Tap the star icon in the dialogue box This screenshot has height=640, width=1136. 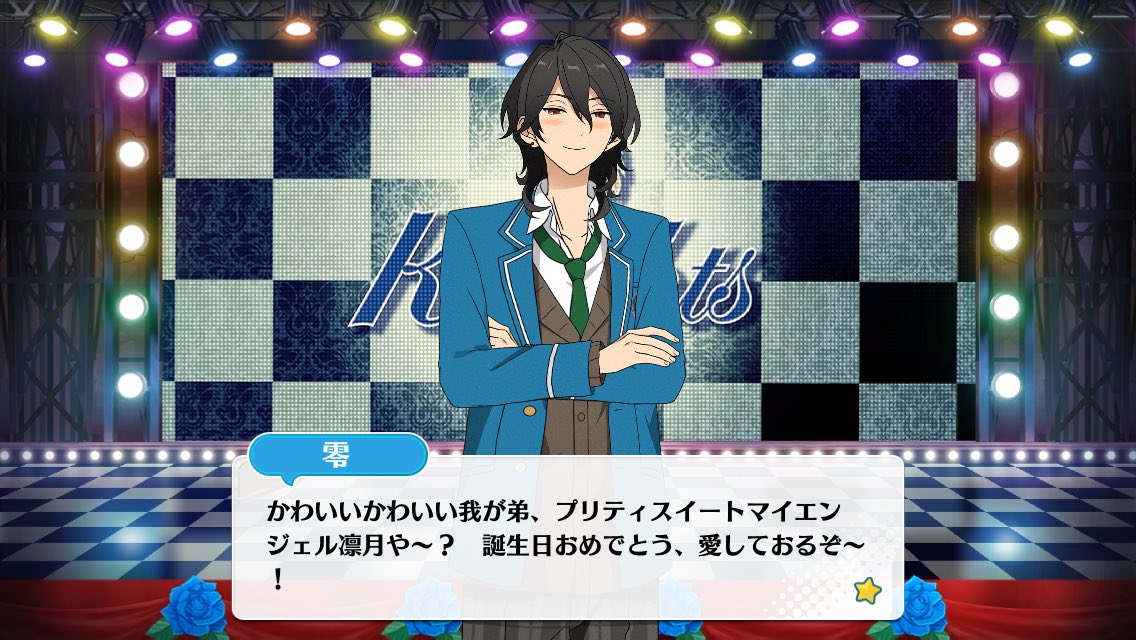(x=866, y=590)
